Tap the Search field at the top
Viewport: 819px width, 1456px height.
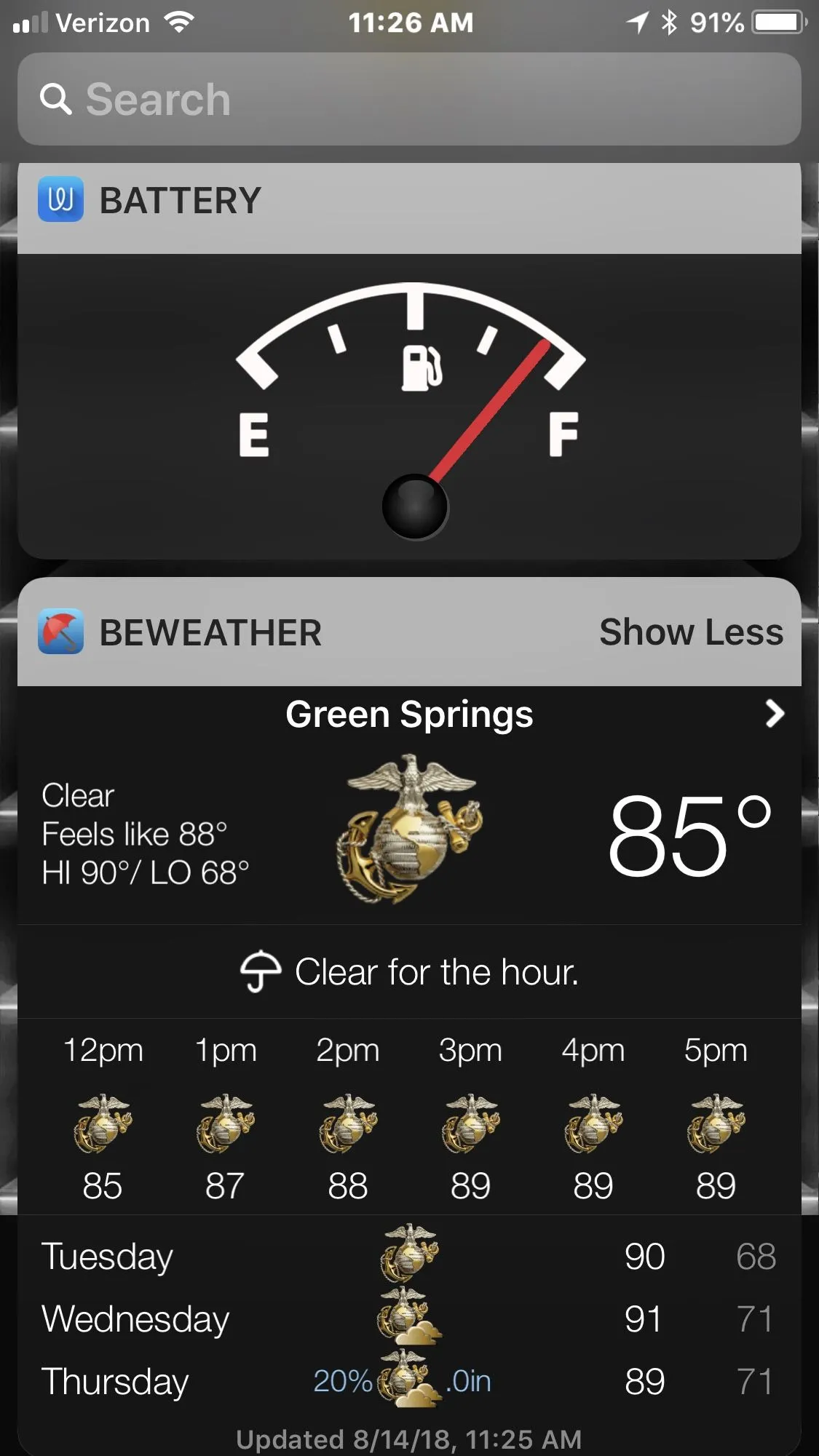(408, 99)
